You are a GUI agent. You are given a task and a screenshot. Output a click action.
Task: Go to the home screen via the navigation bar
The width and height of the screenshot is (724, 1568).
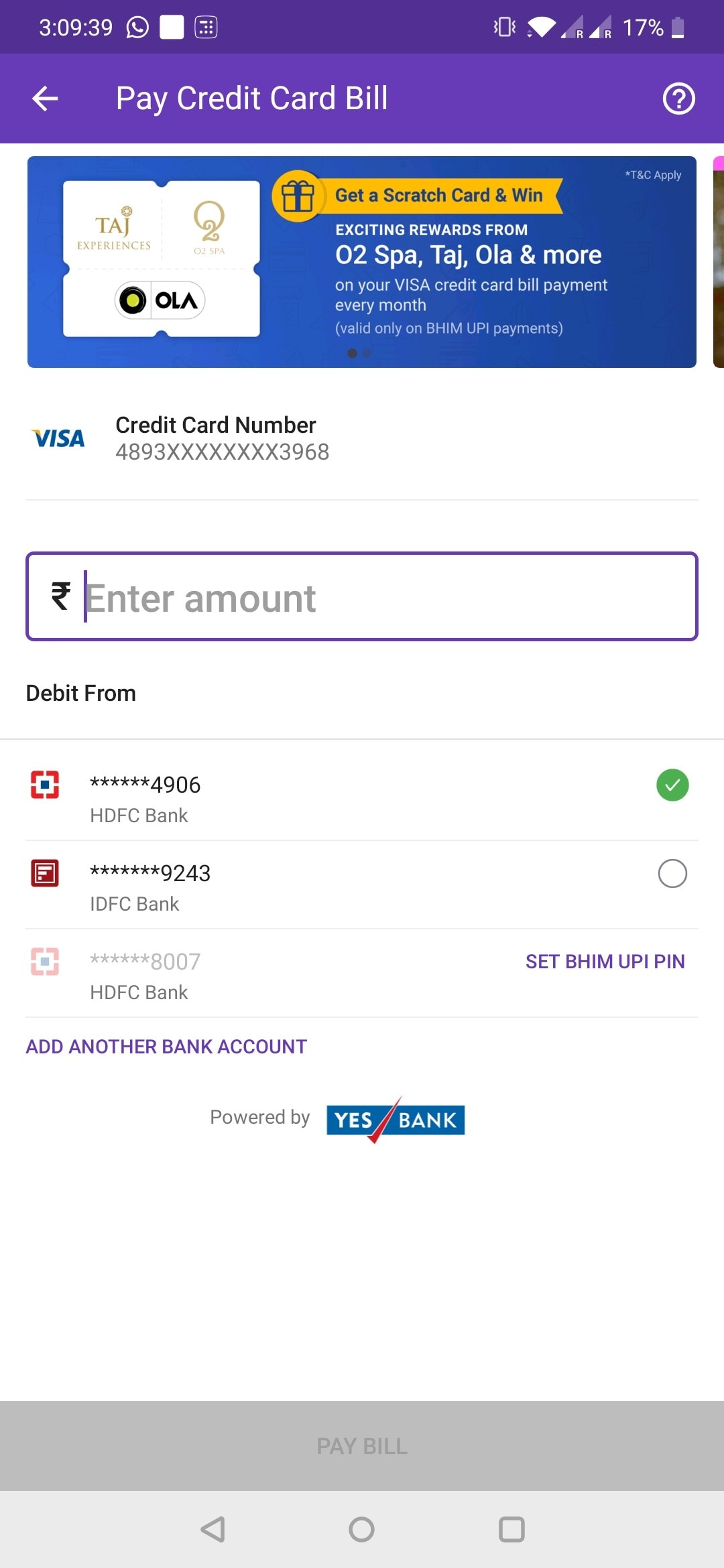(x=361, y=1530)
